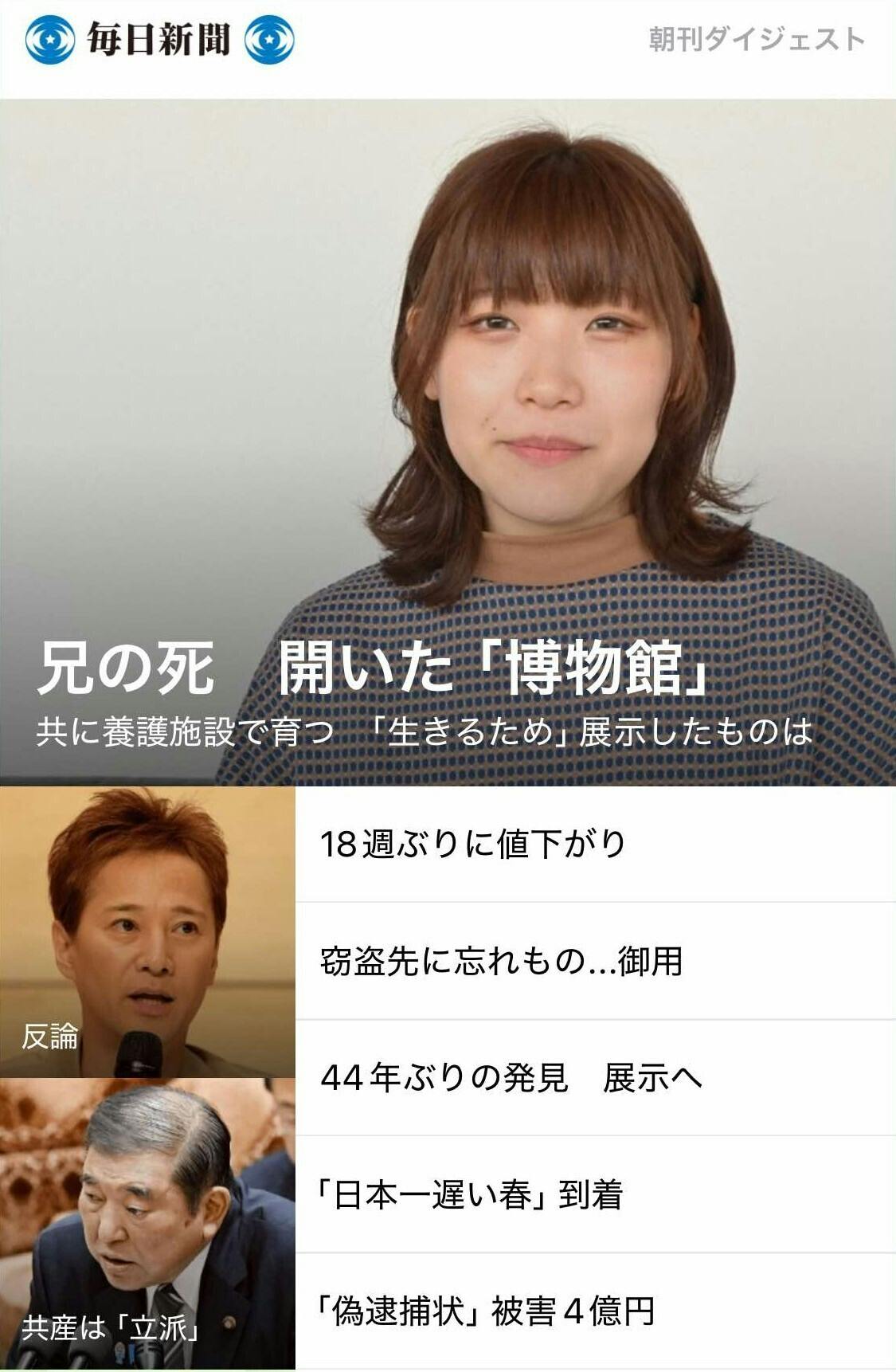This screenshot has height=1372, width=896.
Task: Read the headline 18週ぶりに値下がり
Action: 473,845
